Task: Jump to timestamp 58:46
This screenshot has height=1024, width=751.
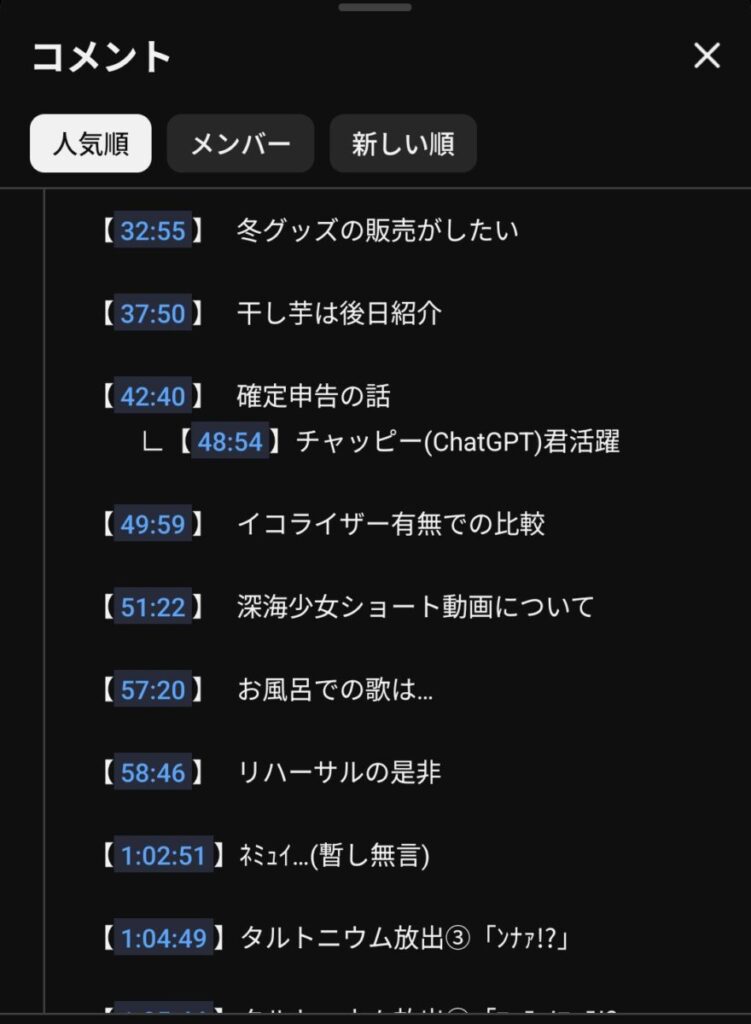Action: click(153, 772)
